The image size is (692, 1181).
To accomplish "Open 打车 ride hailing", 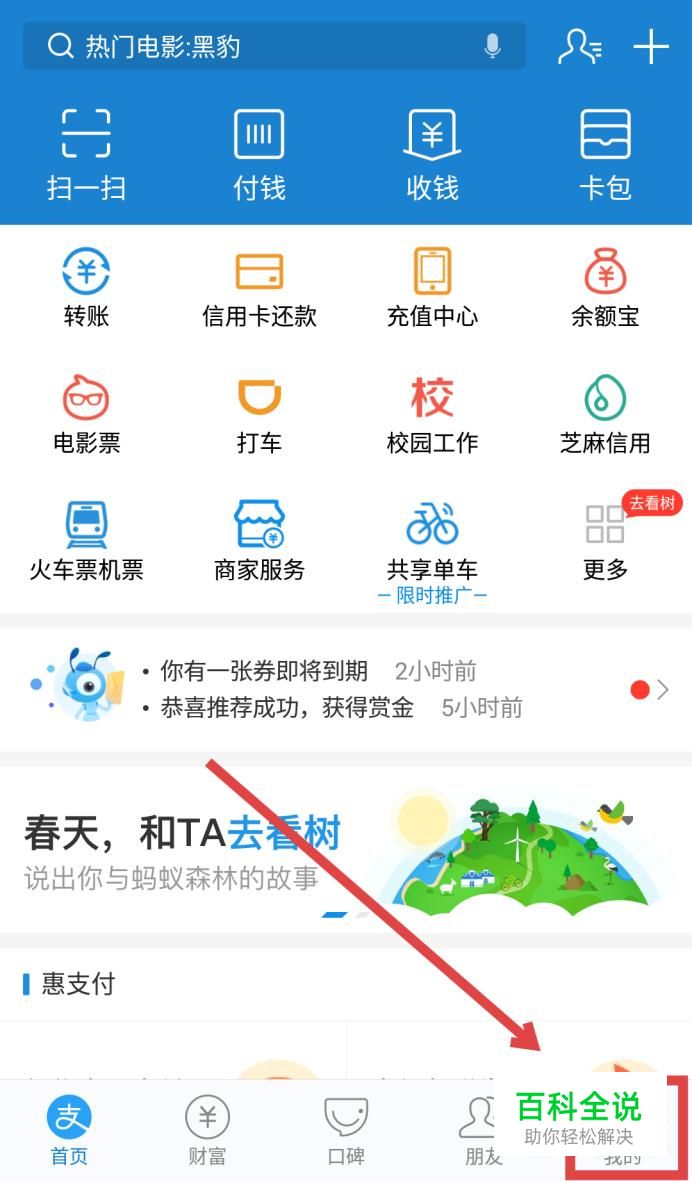I will point(259,414).
